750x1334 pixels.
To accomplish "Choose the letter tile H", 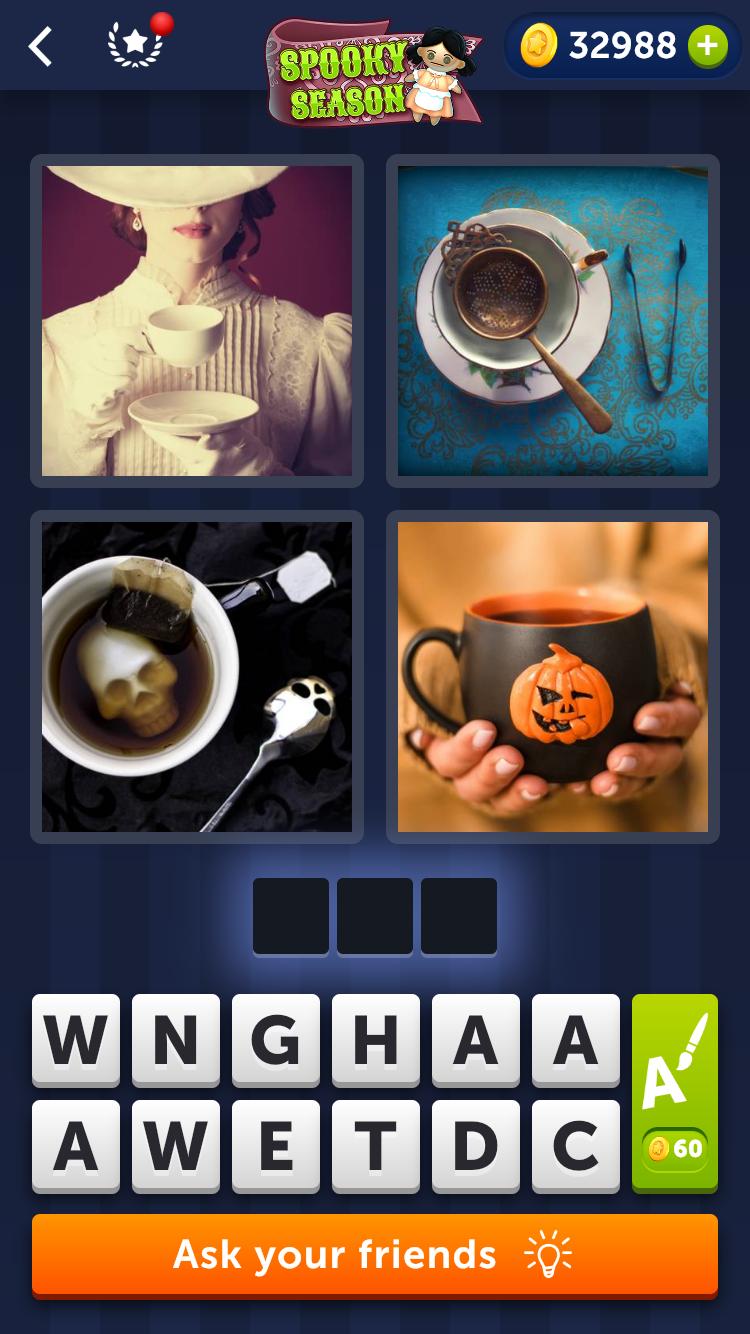I will [x=375, y=1040].
